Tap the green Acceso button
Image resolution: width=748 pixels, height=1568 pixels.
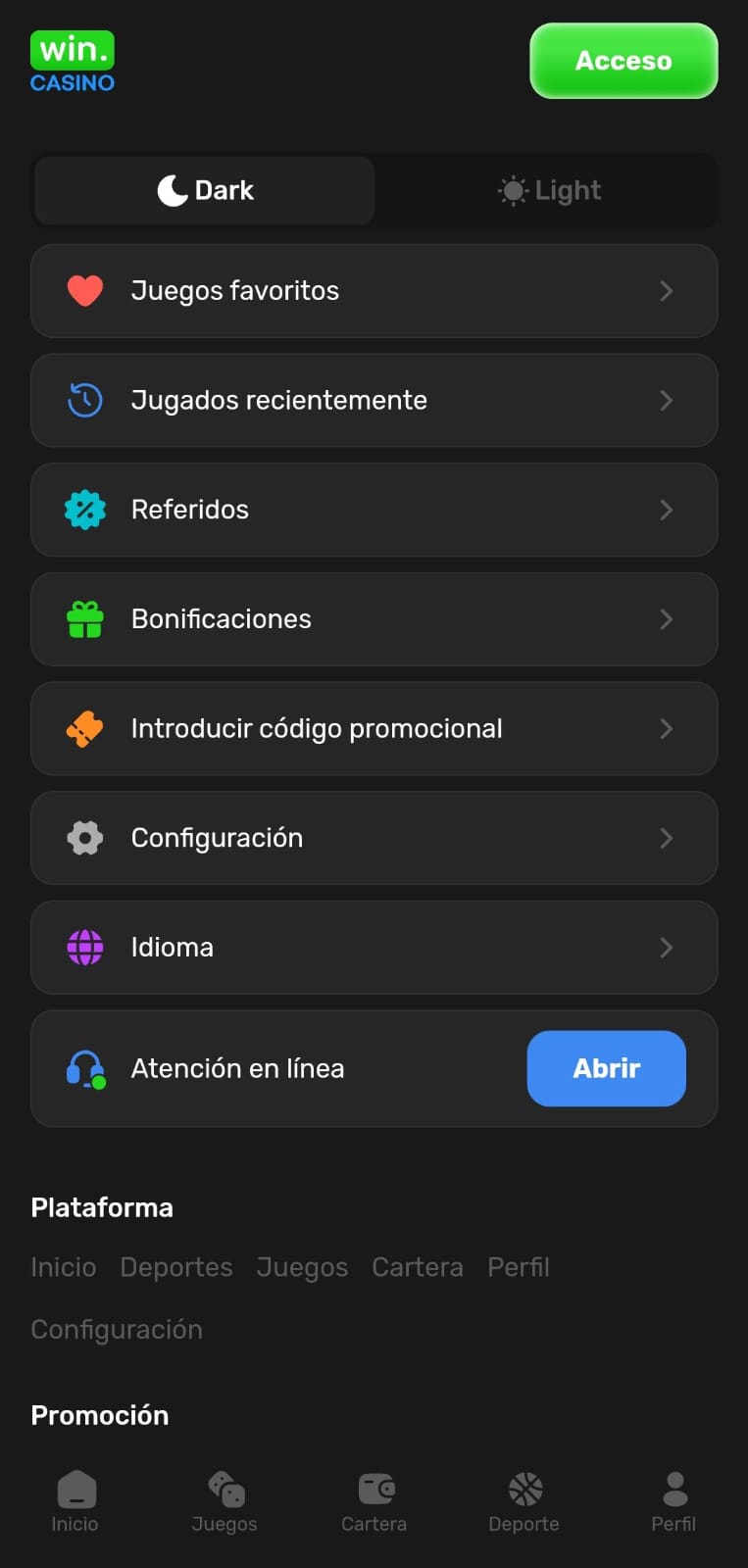tap(623, 61)
